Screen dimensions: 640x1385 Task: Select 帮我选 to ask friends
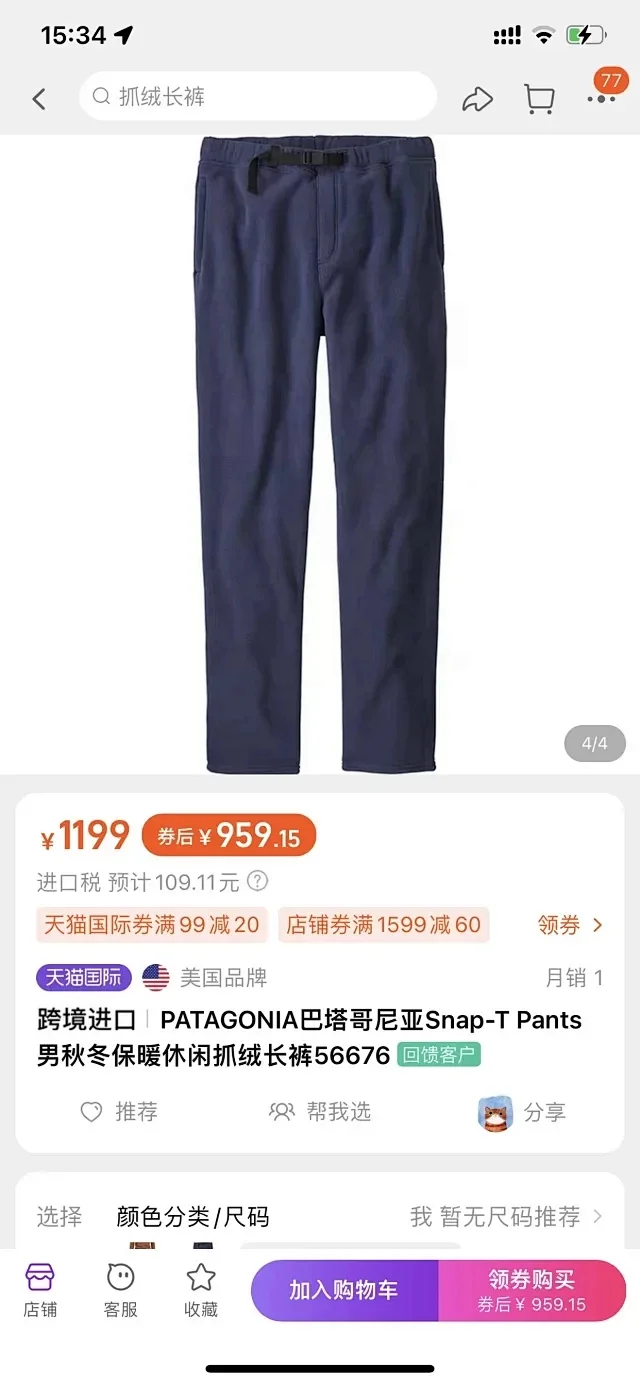tap(320, 1111)
